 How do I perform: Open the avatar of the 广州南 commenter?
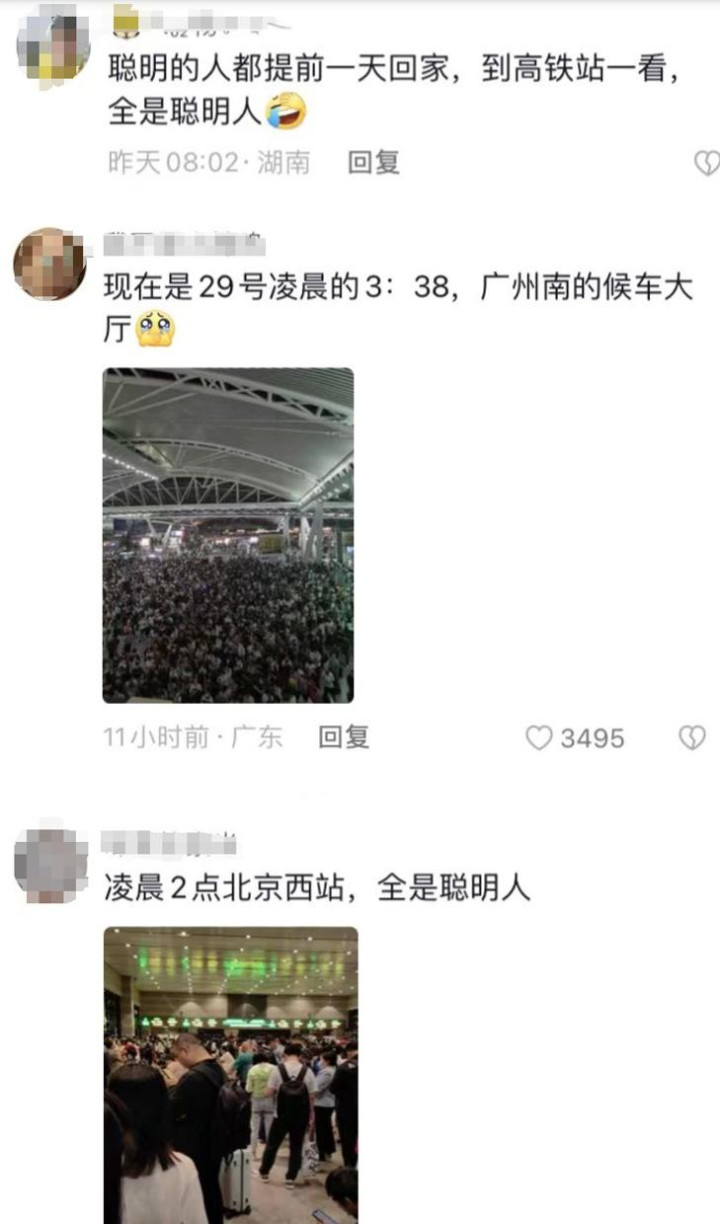[49, 264]
